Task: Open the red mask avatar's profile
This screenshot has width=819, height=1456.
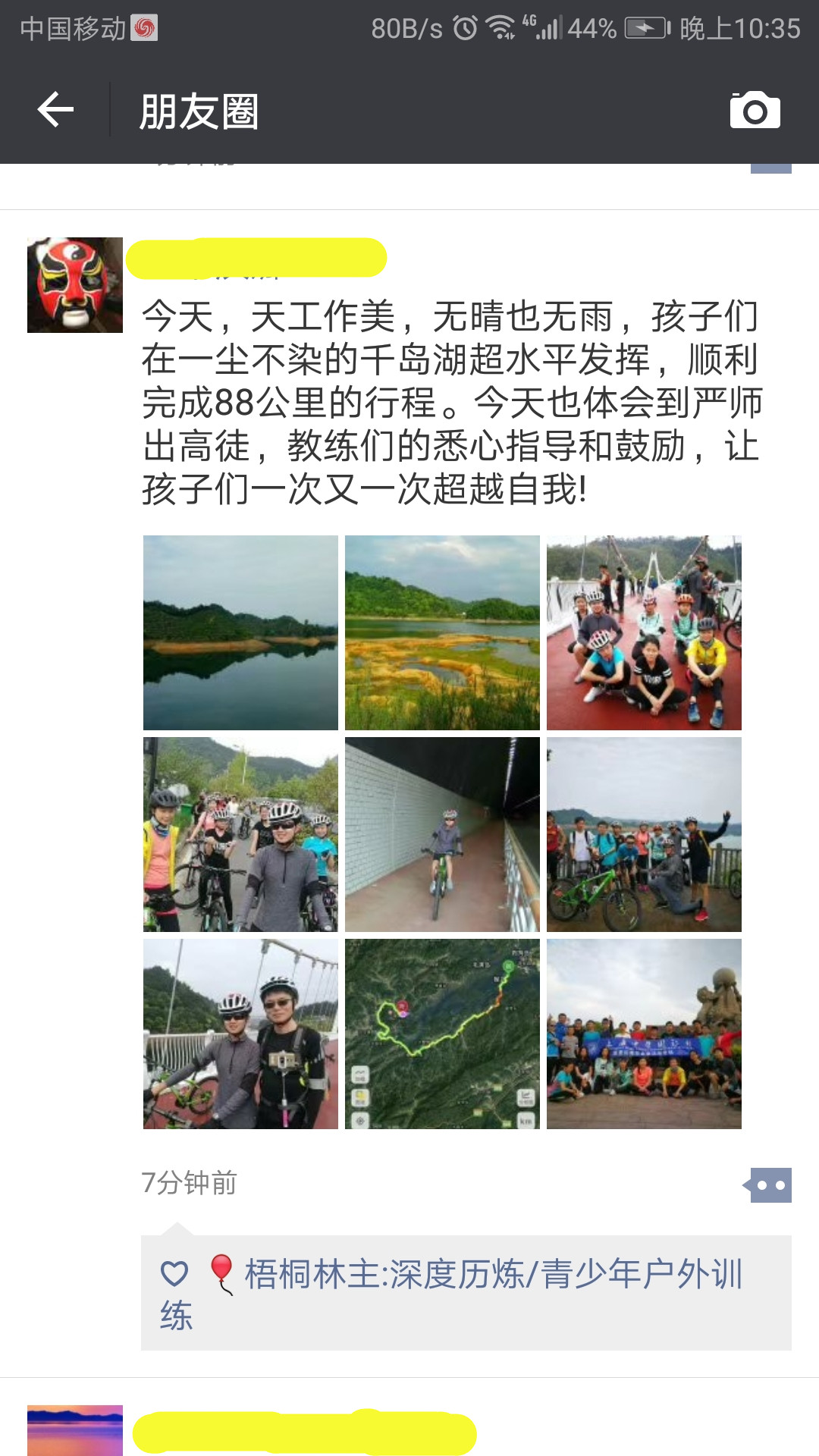Action: (x=75, y=285)
